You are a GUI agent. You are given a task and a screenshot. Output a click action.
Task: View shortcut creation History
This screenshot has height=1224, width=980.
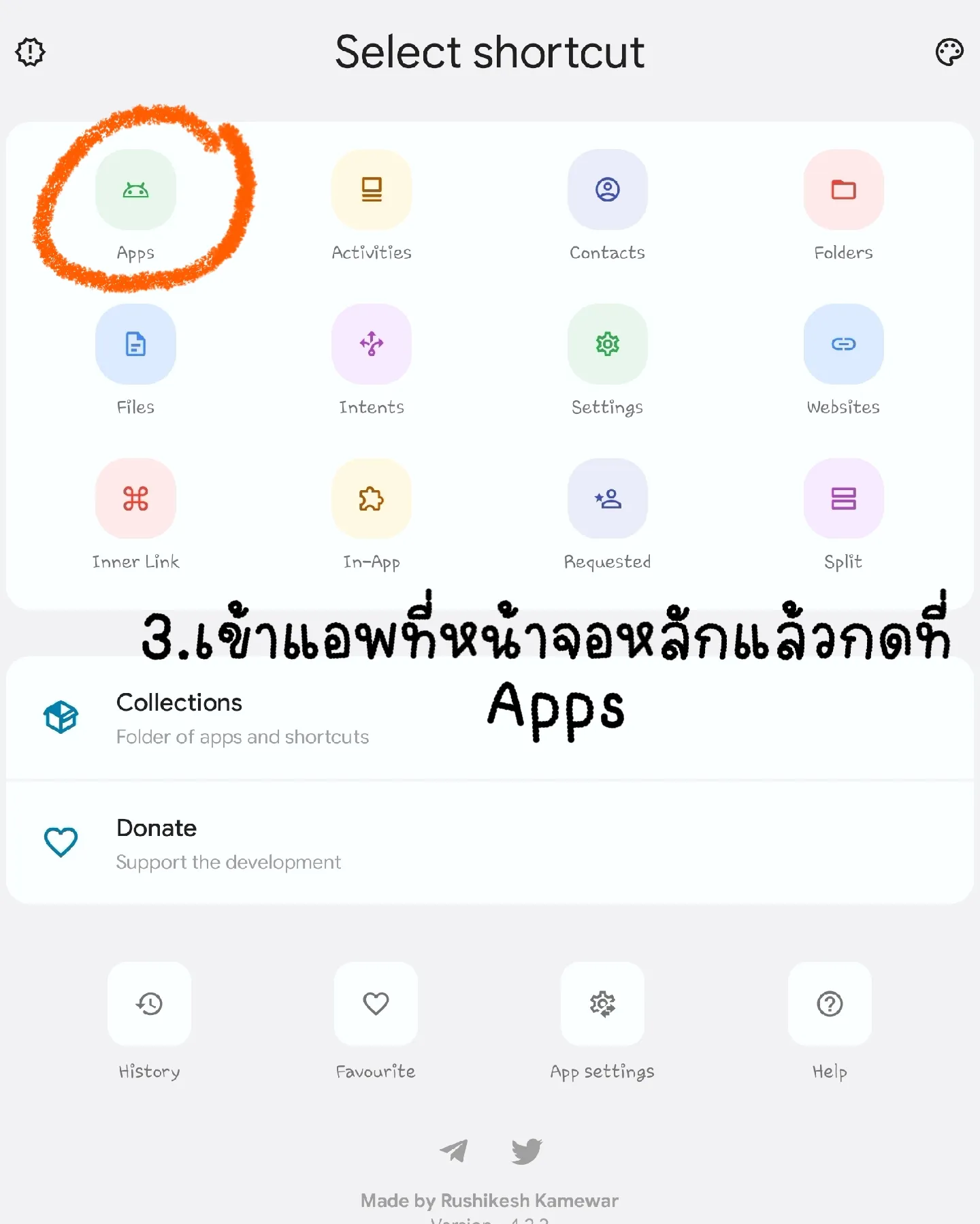pyautogui.click(x=149, y=1004)
